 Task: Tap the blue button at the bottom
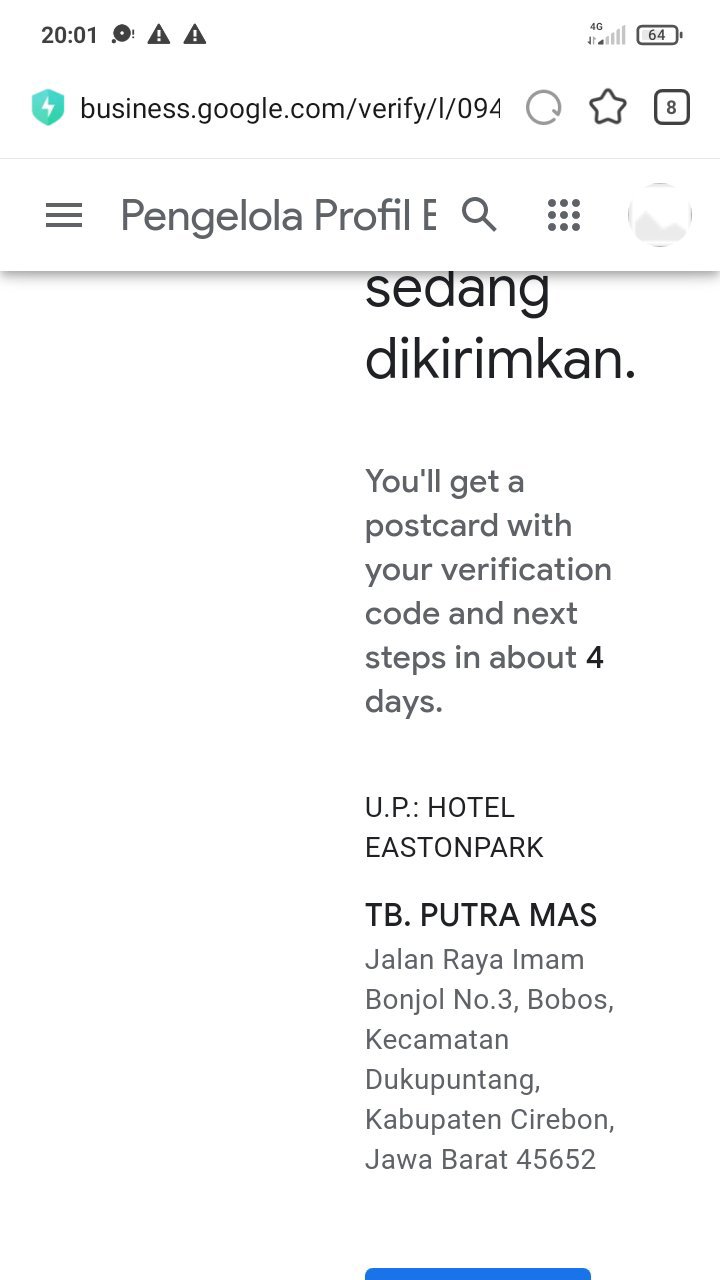477,1273
